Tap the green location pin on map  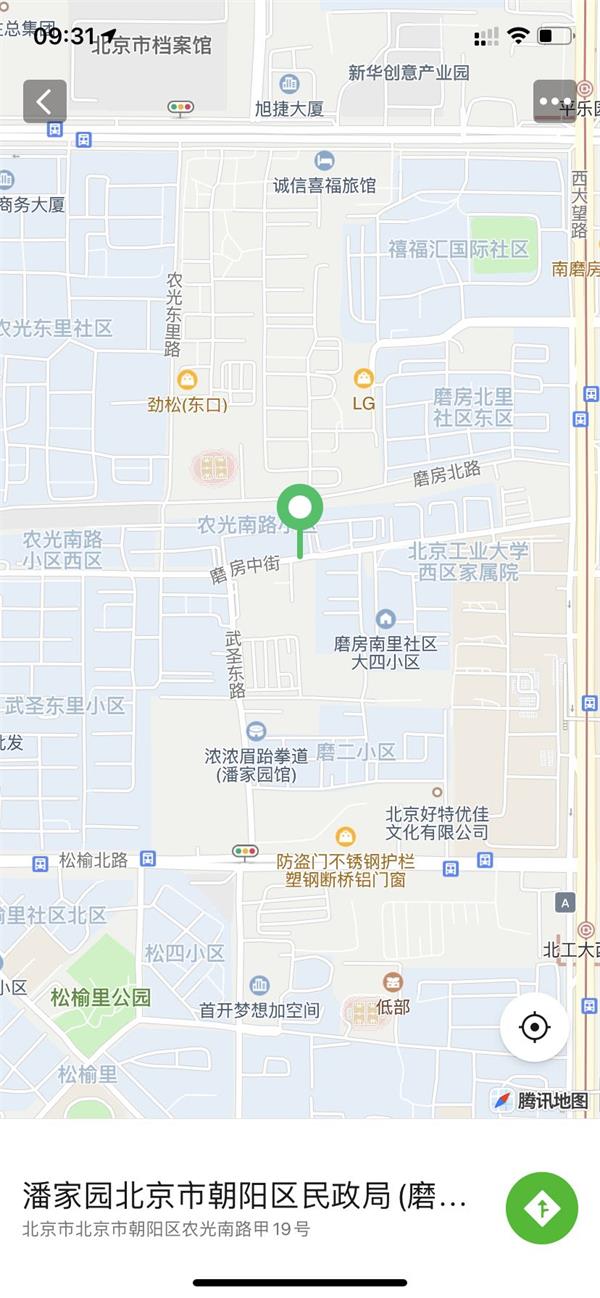click(299, 507)
